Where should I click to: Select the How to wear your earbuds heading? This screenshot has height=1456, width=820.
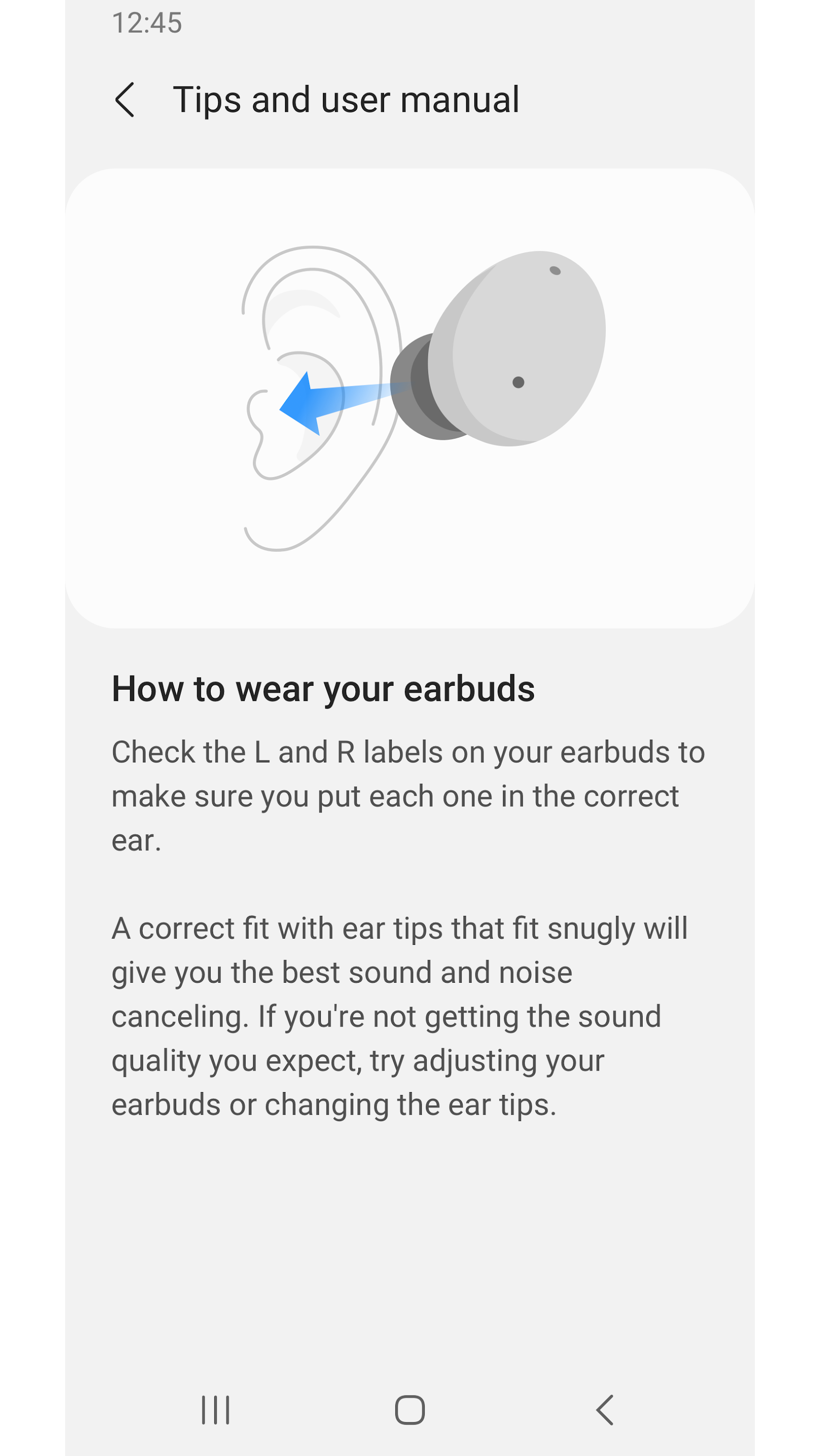click(323, 688)
